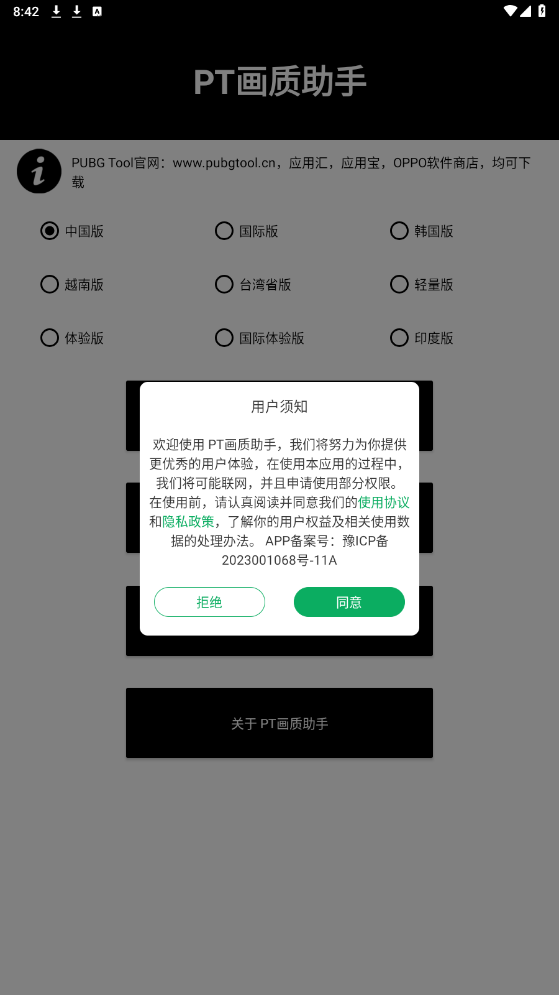
Task: Open the 使用协议 link
Action: pos(384,503)
